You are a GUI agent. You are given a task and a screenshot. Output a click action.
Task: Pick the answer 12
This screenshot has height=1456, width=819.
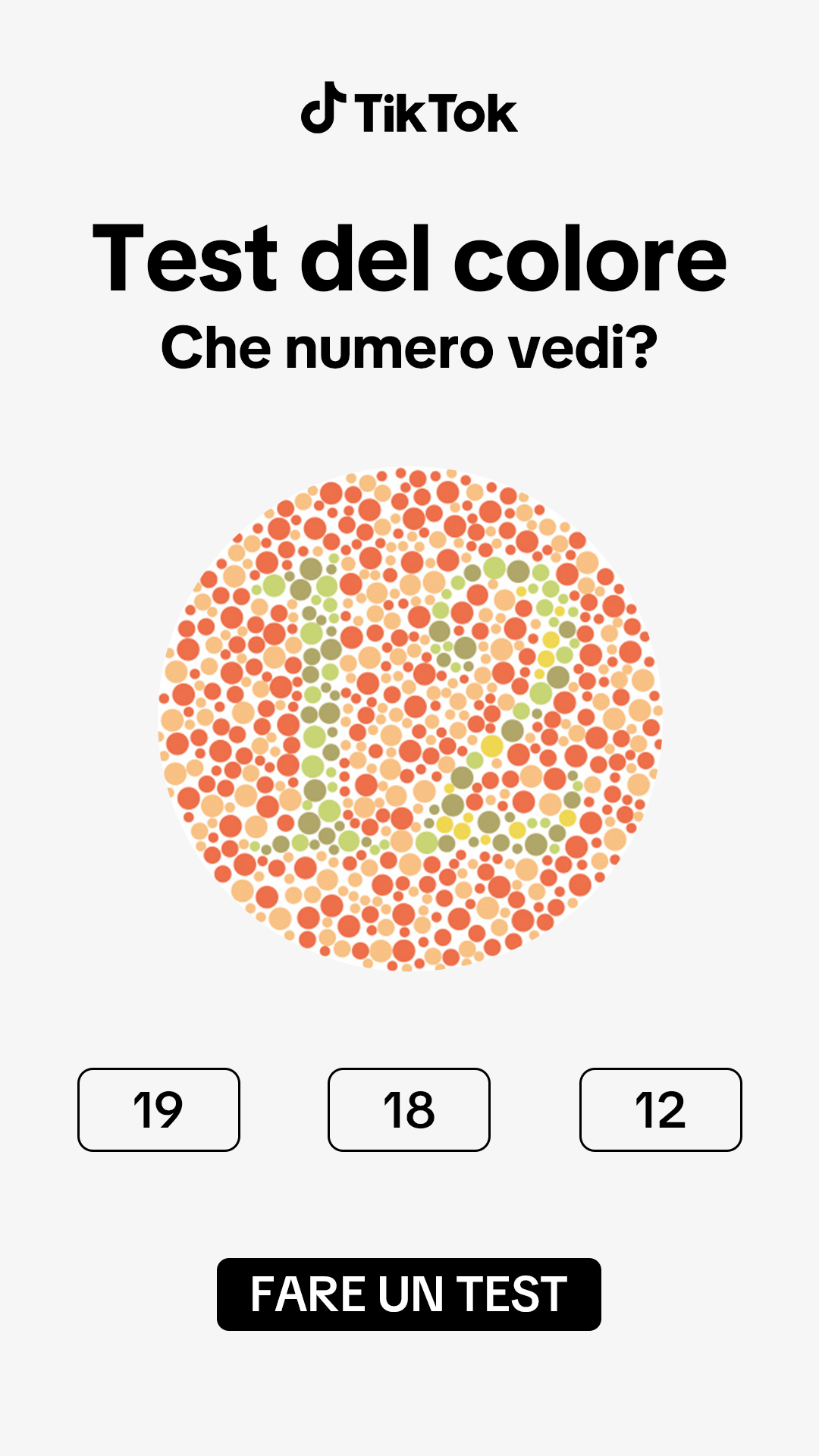point(661,1109)
